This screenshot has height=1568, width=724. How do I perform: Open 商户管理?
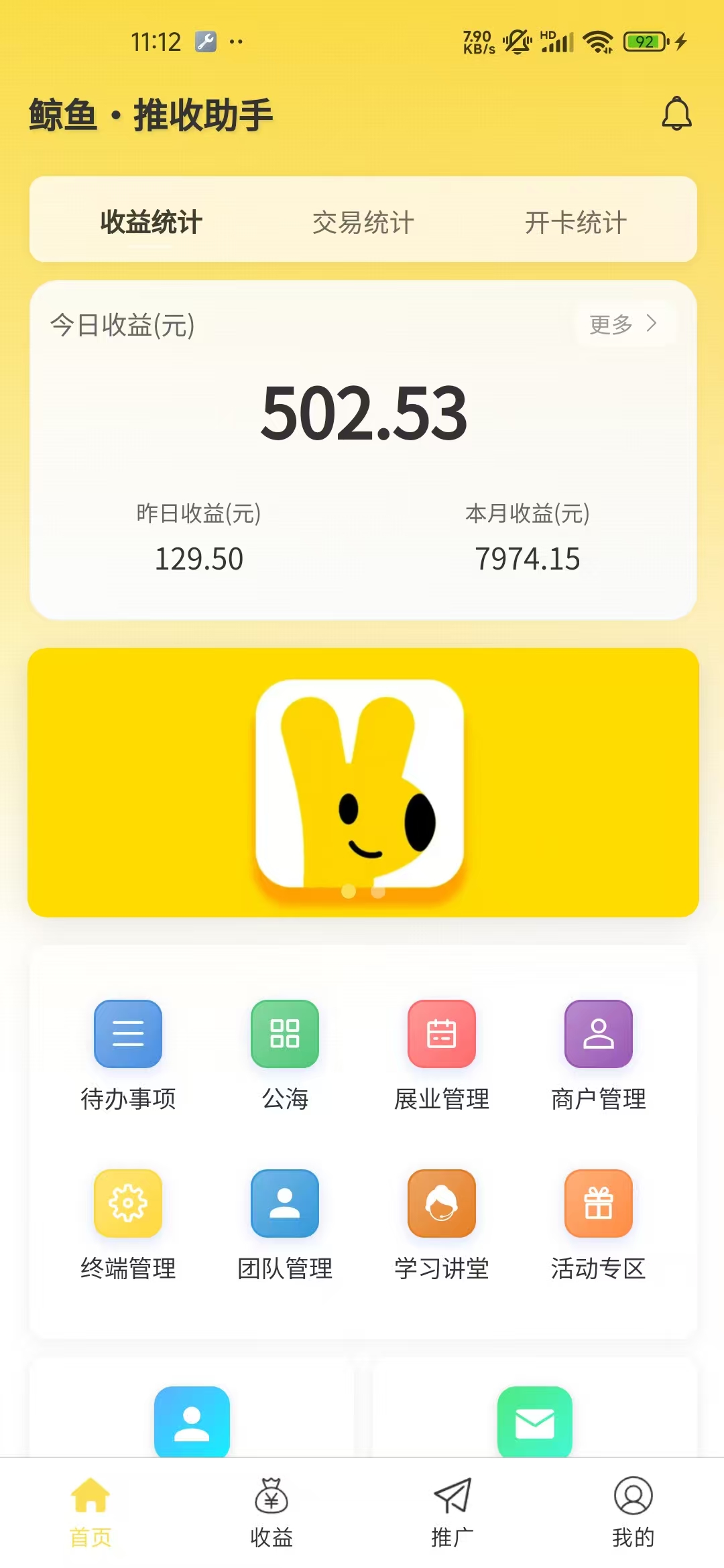coord(599,1053)
